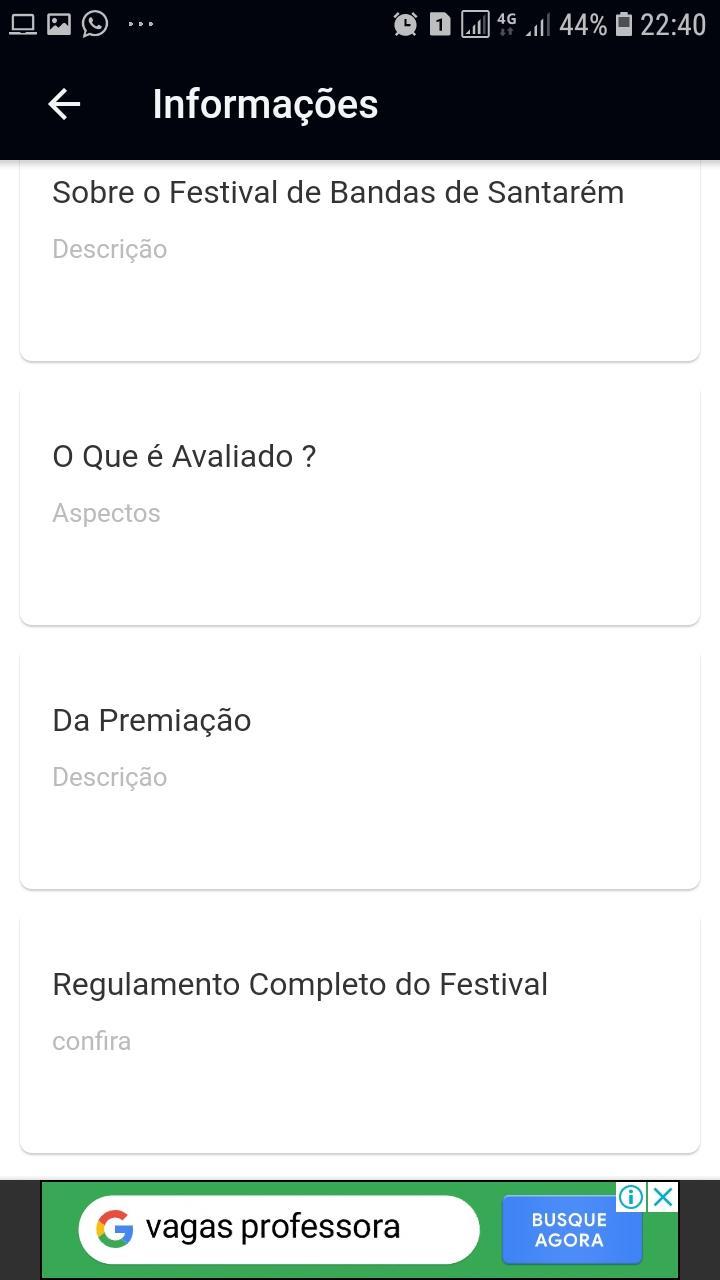Select the Informações header title

(x=264, y=103)
